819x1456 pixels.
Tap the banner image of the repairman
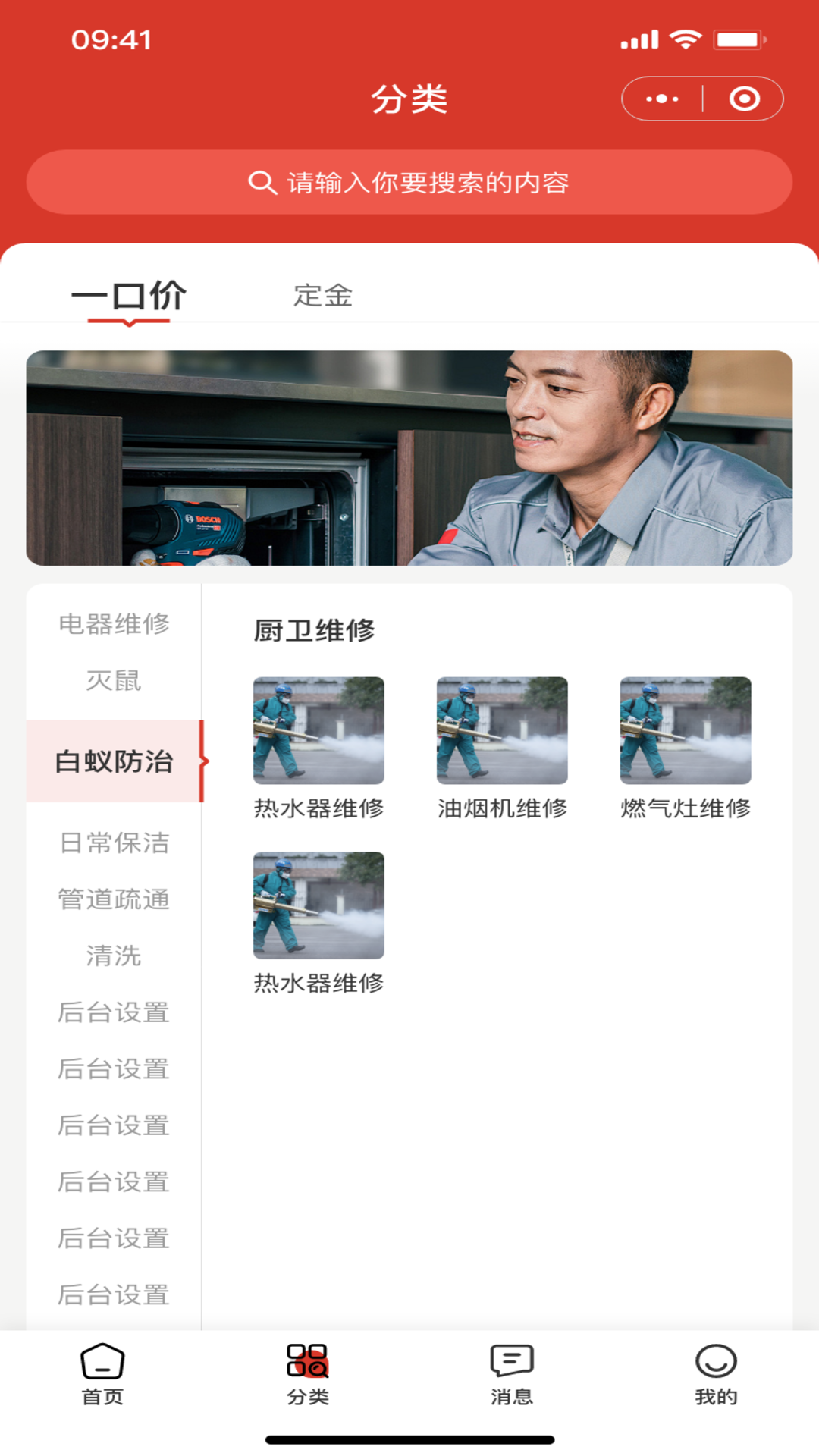pyautogui.click(x=409, y=457)
